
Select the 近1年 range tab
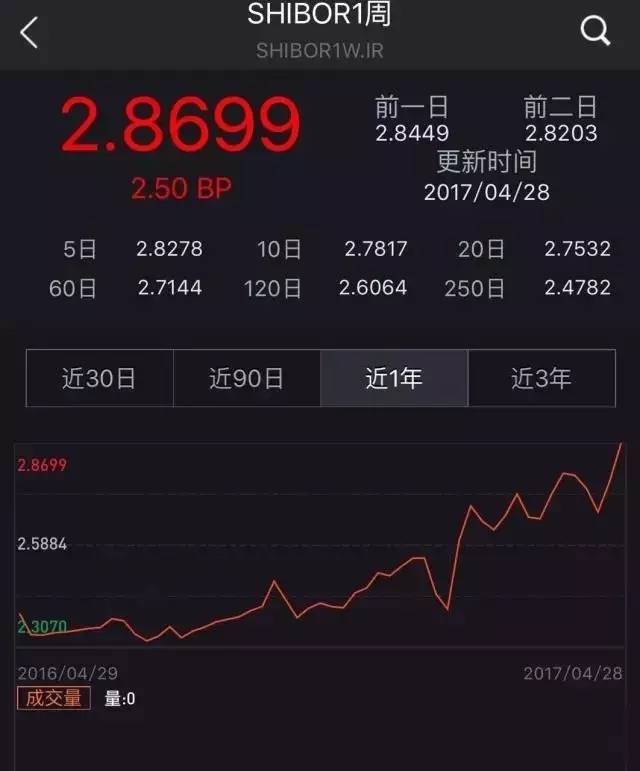click(x=394, y=378)
